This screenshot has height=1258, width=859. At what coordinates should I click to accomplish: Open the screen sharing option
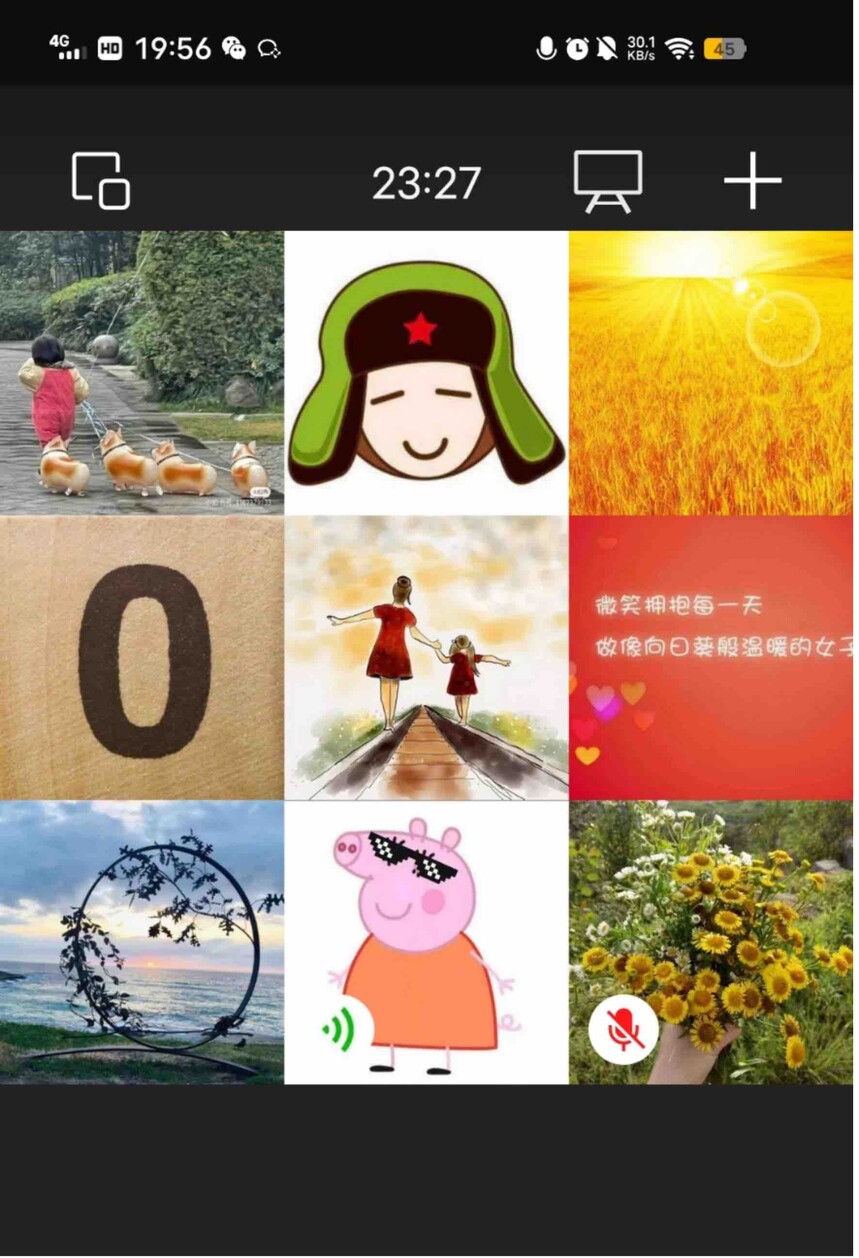[x=607, y=181]
